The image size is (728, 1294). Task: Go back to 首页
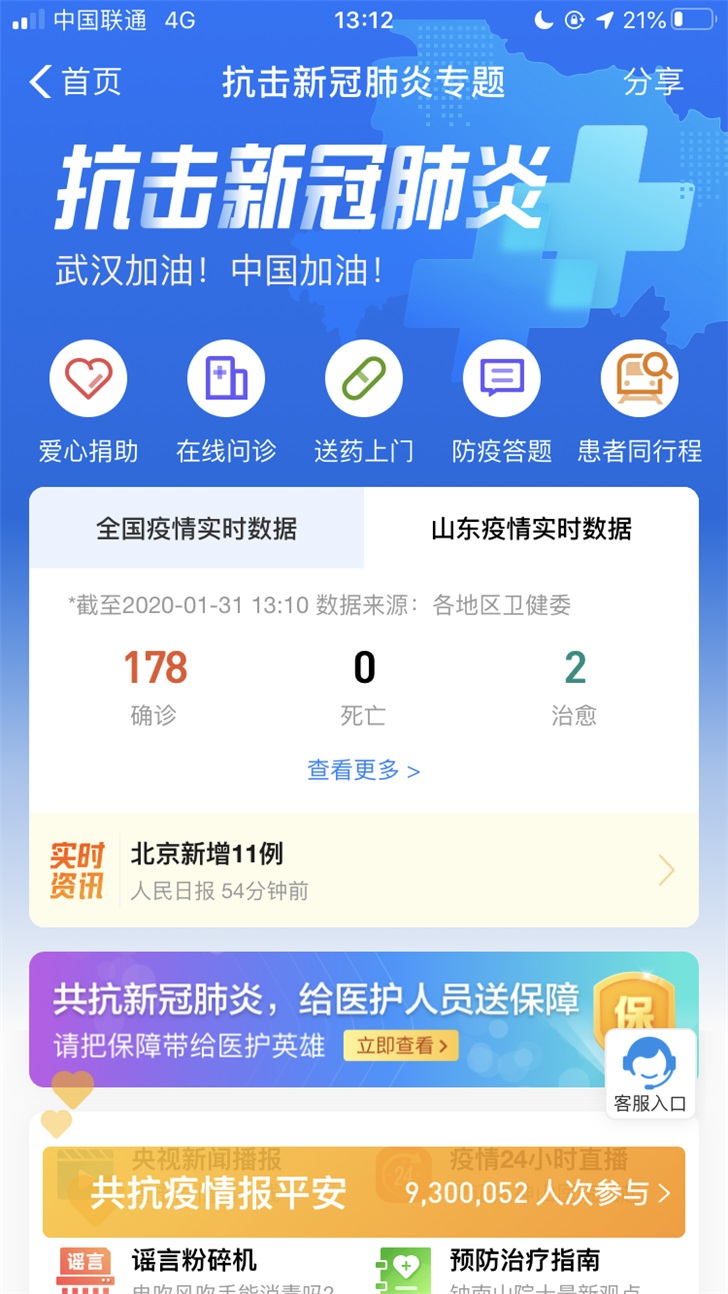(x=75, y=82)
